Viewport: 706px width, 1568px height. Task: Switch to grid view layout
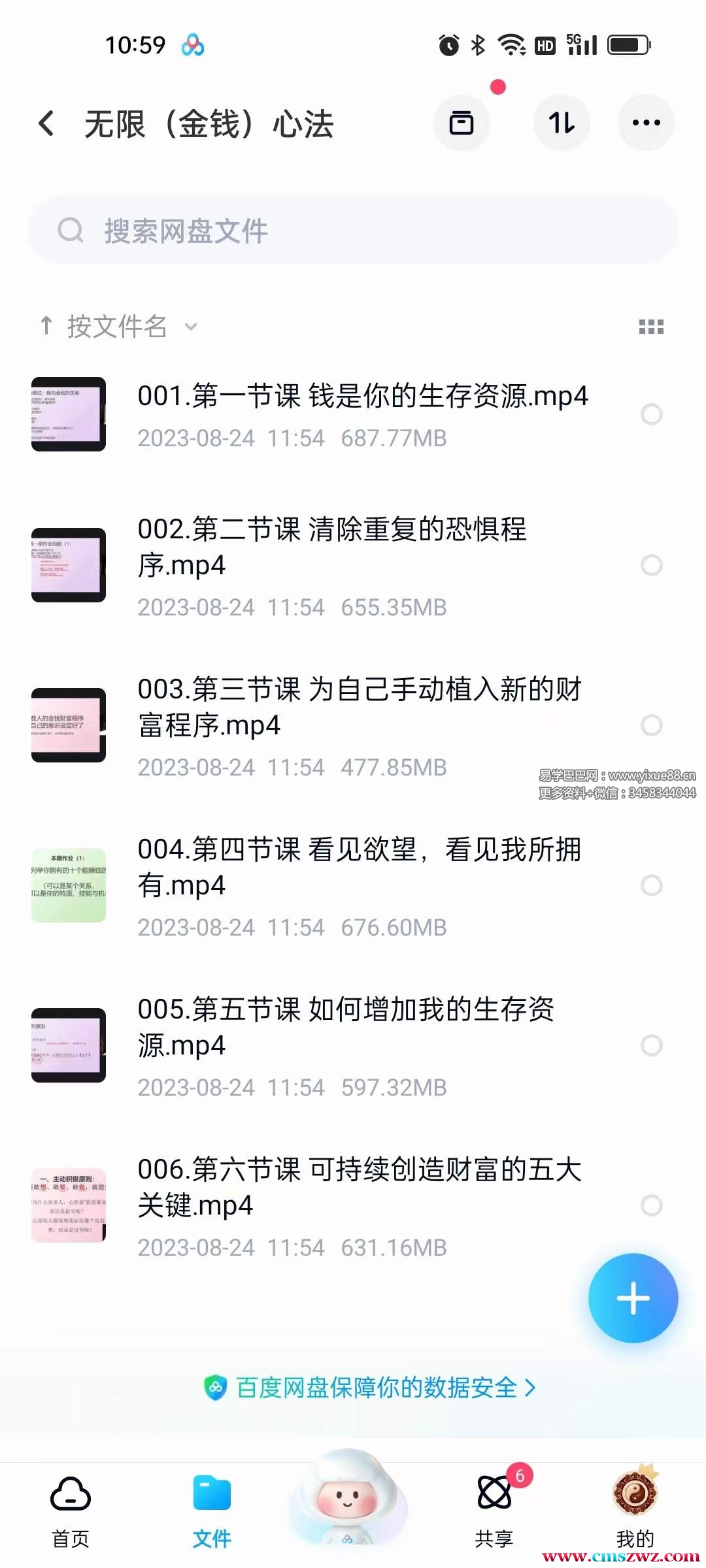(x=650, y=327)
